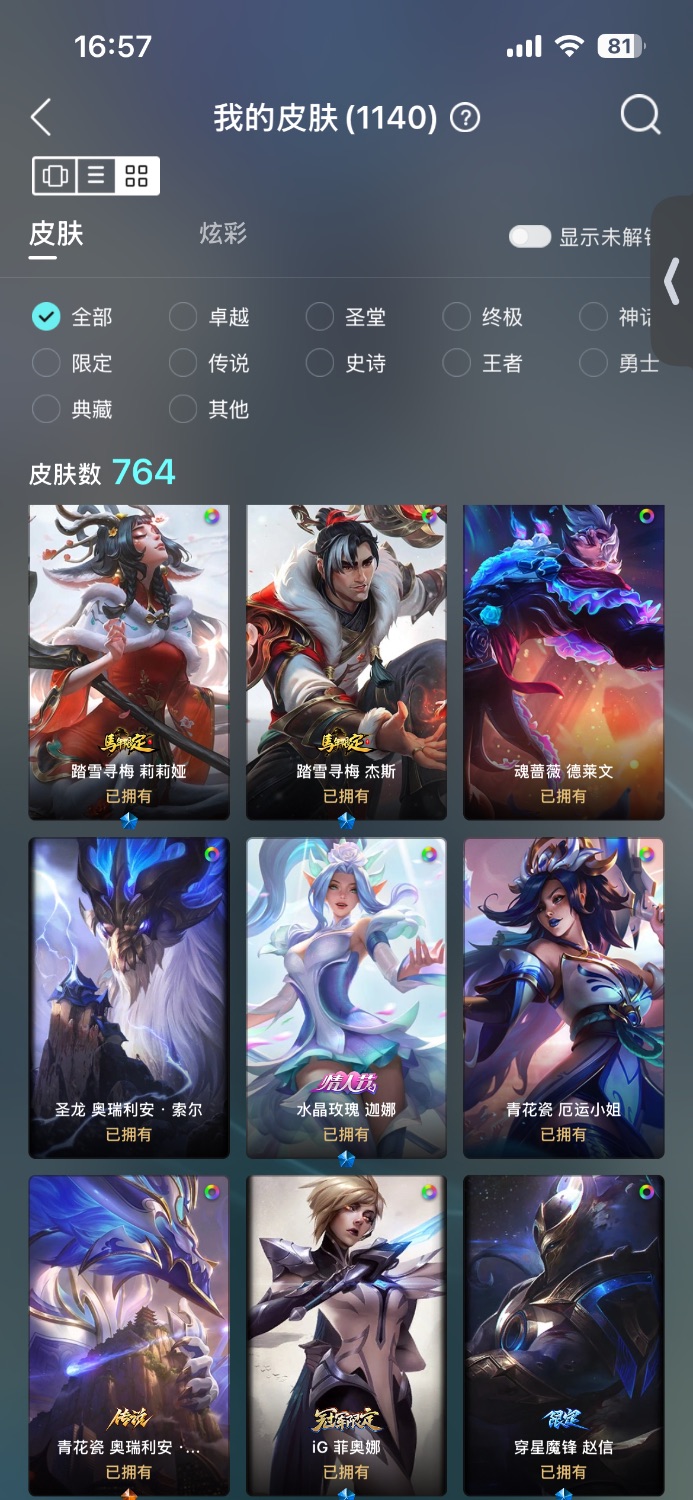Open the search magnifier icon
This screenshot has height=1500, width=693.
coord(640,116)
